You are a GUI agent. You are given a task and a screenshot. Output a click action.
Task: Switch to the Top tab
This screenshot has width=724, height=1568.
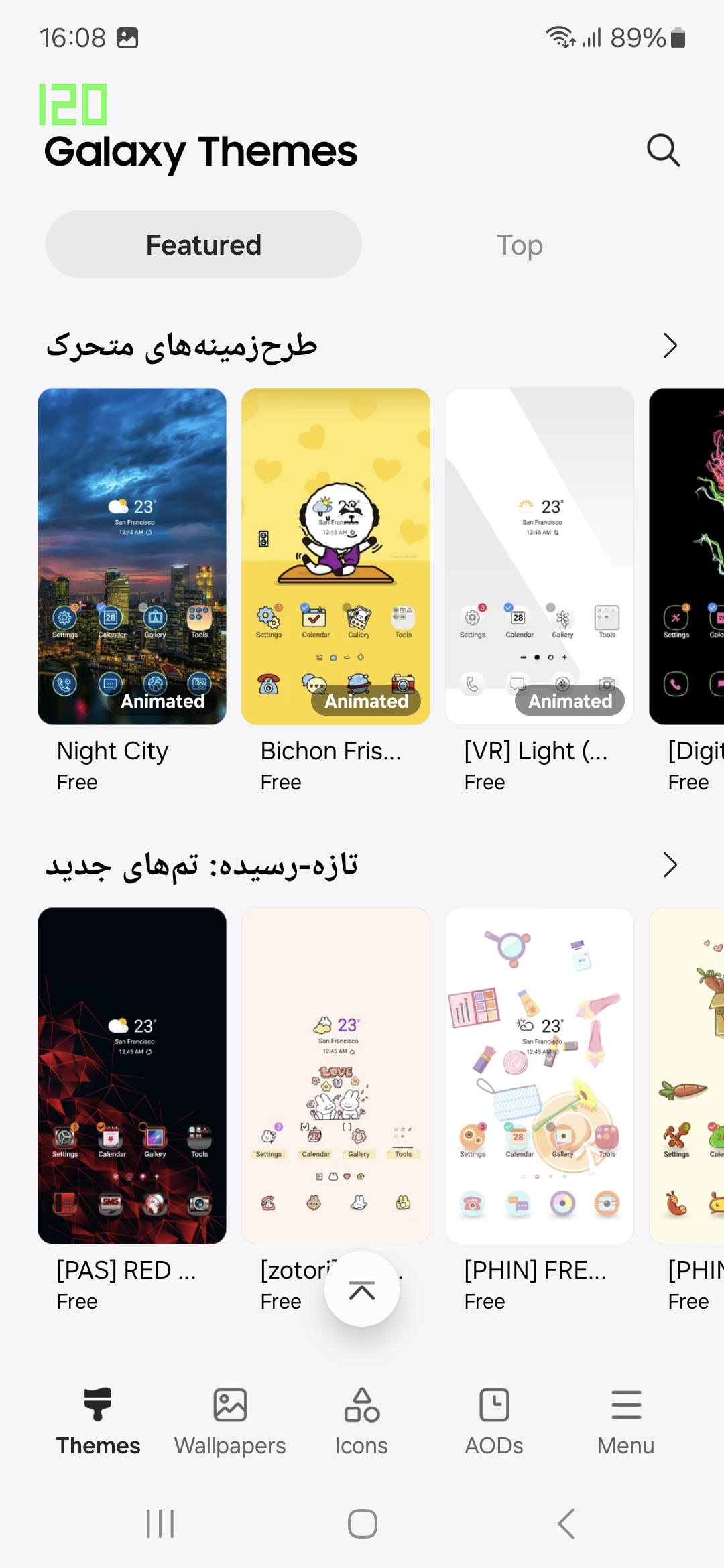(x=520, y=245)
